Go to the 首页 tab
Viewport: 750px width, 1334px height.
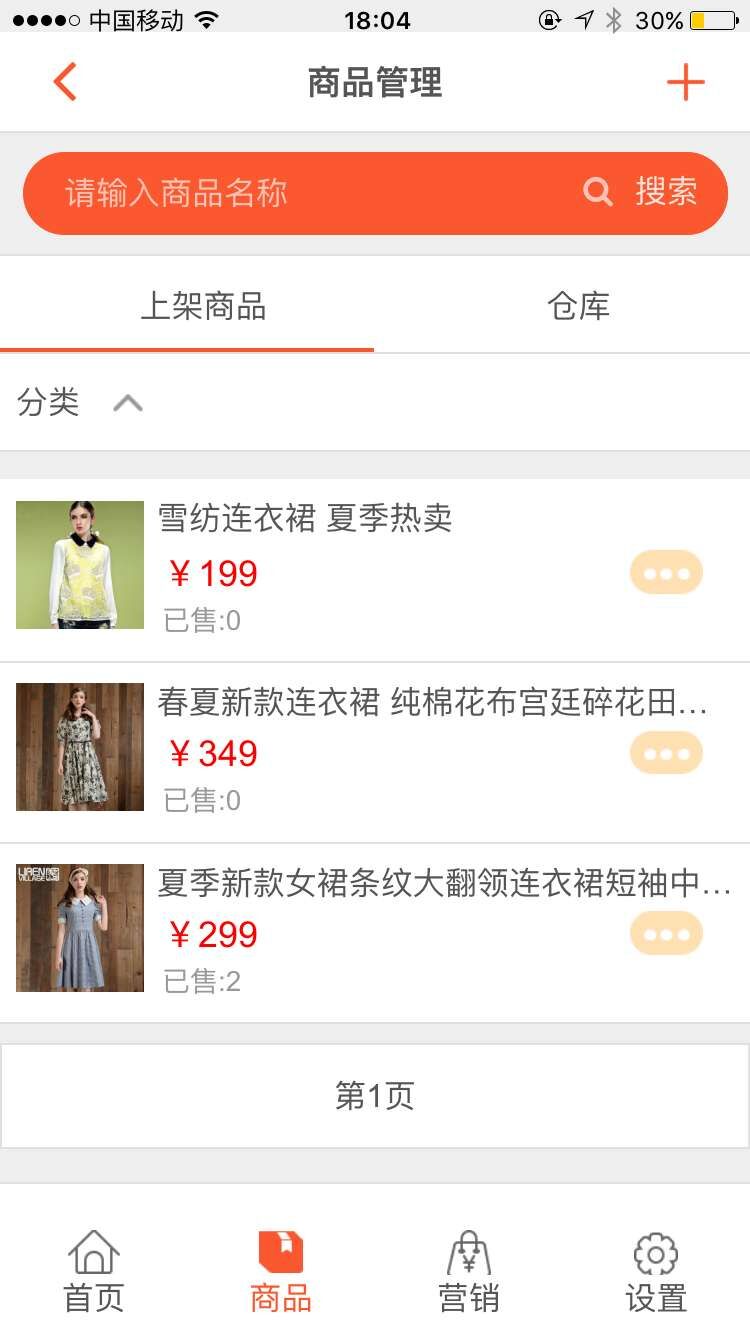[x=94, y=1272]
